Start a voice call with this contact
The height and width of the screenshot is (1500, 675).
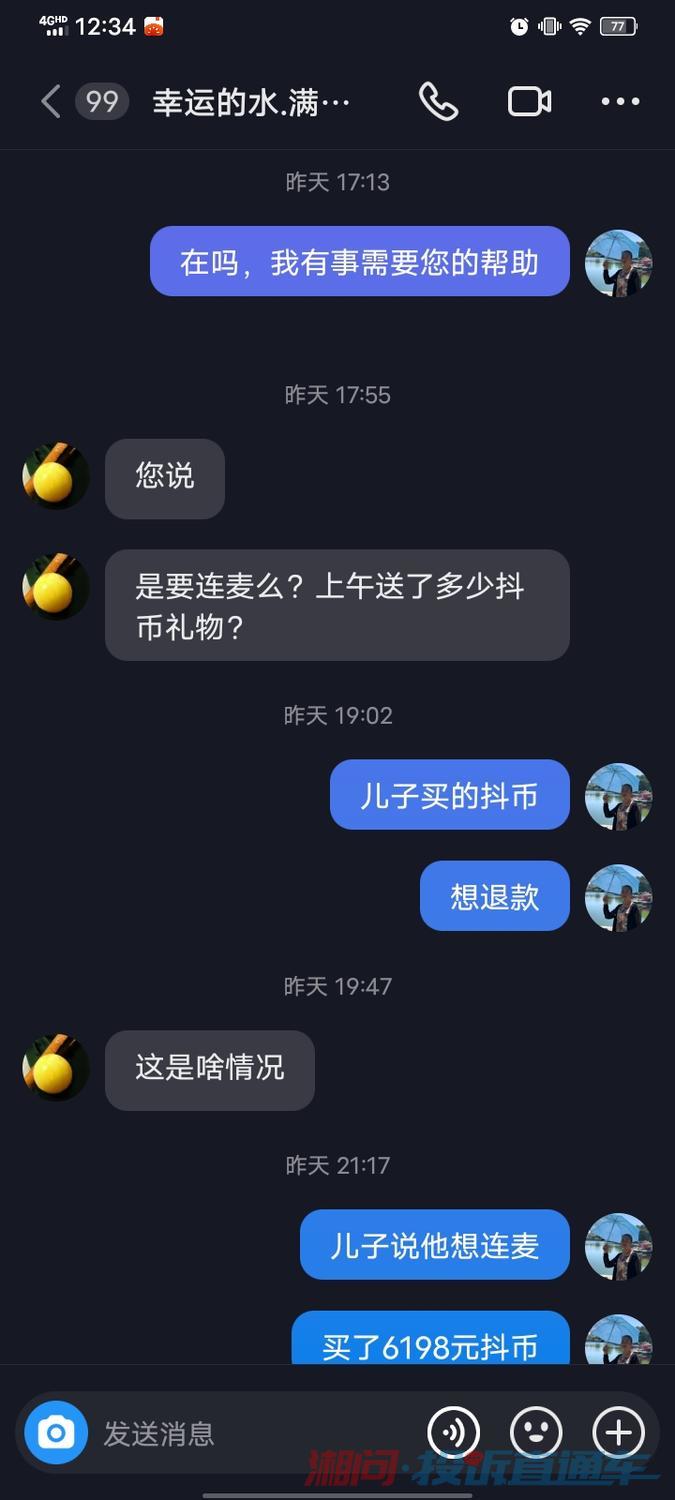click(x=438, y=101)
